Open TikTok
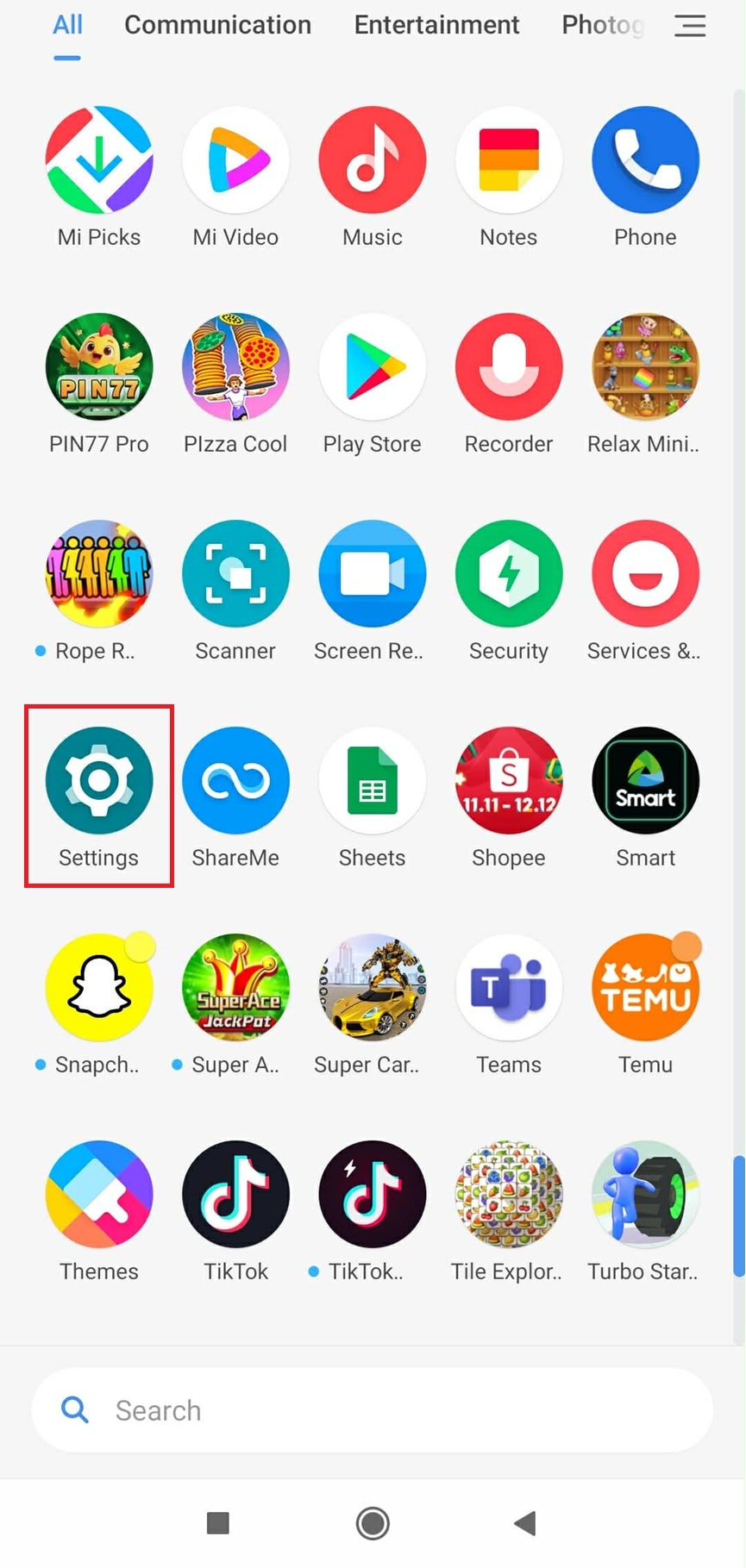746x1568 pixels. (235, 1194)
